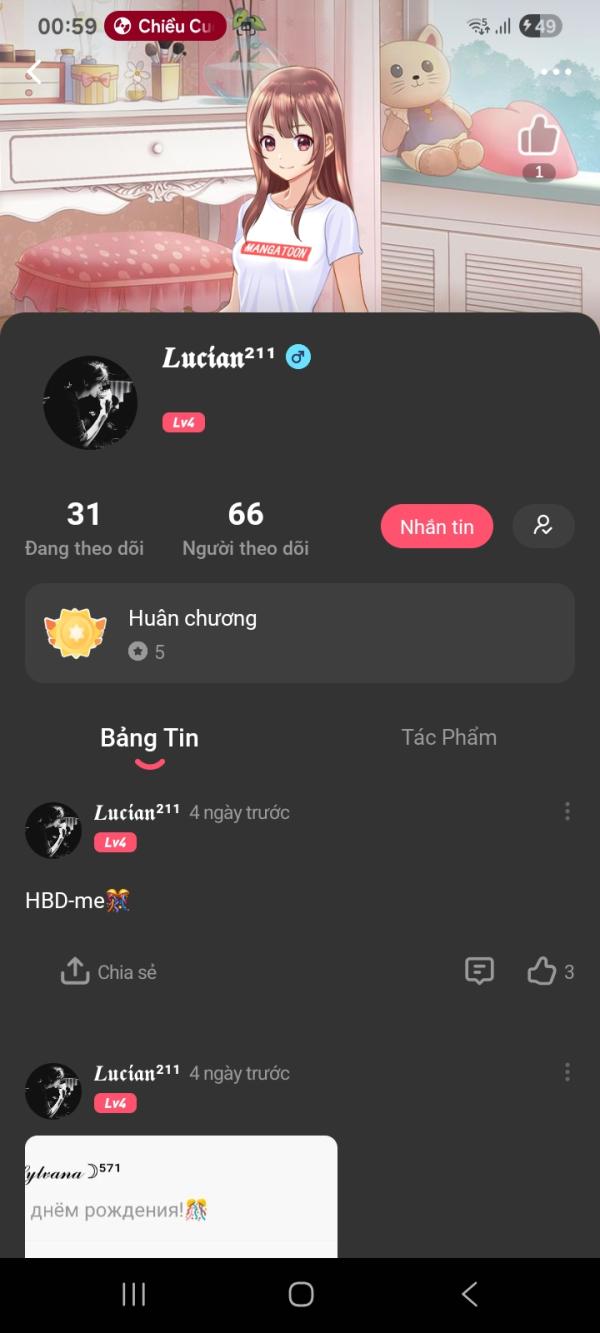The height and width of the screenshot is (1333, 600).
Task: Open comments on the HBD-me post
Action: (x=480, y=971)
